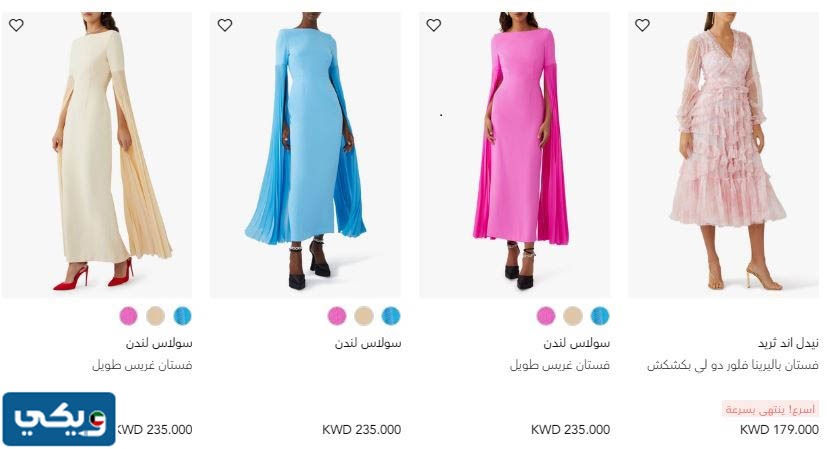Choose blue swatch under the pink dress
The image size is (827, 449).
click(600, 316)
